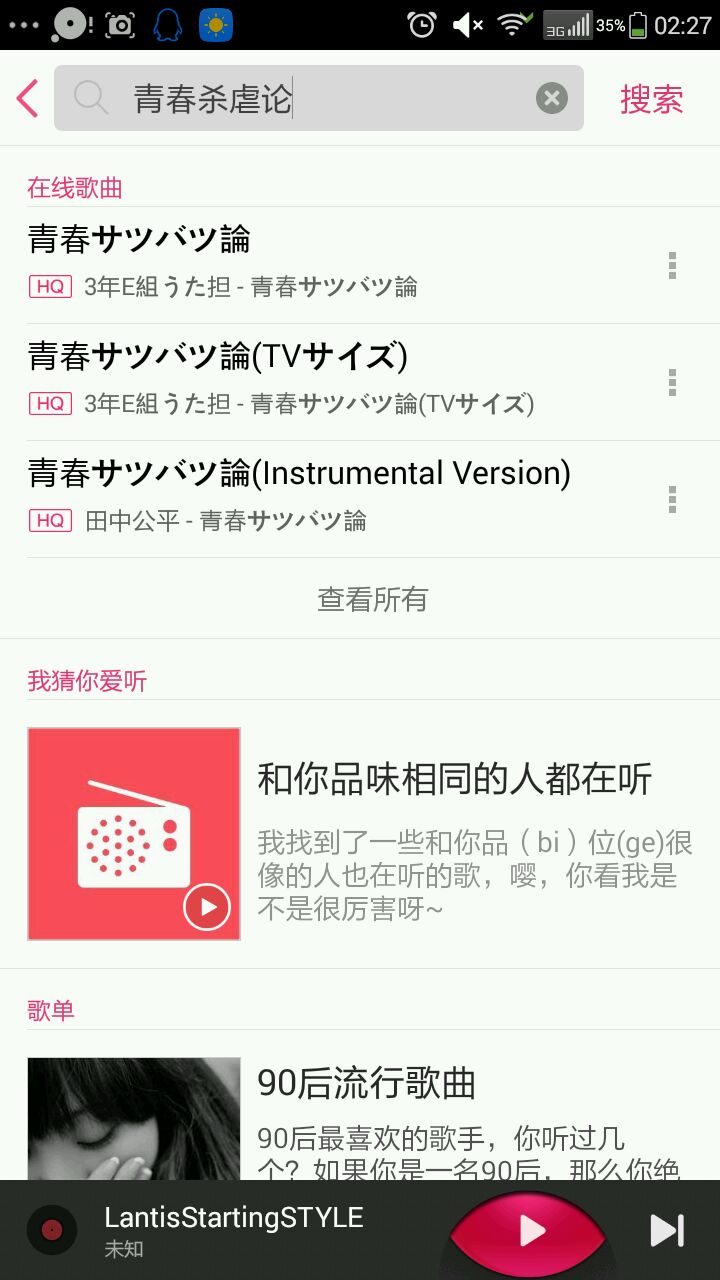Clear the search text
The width and height of the screenshot is (720, 1280).
551,98
